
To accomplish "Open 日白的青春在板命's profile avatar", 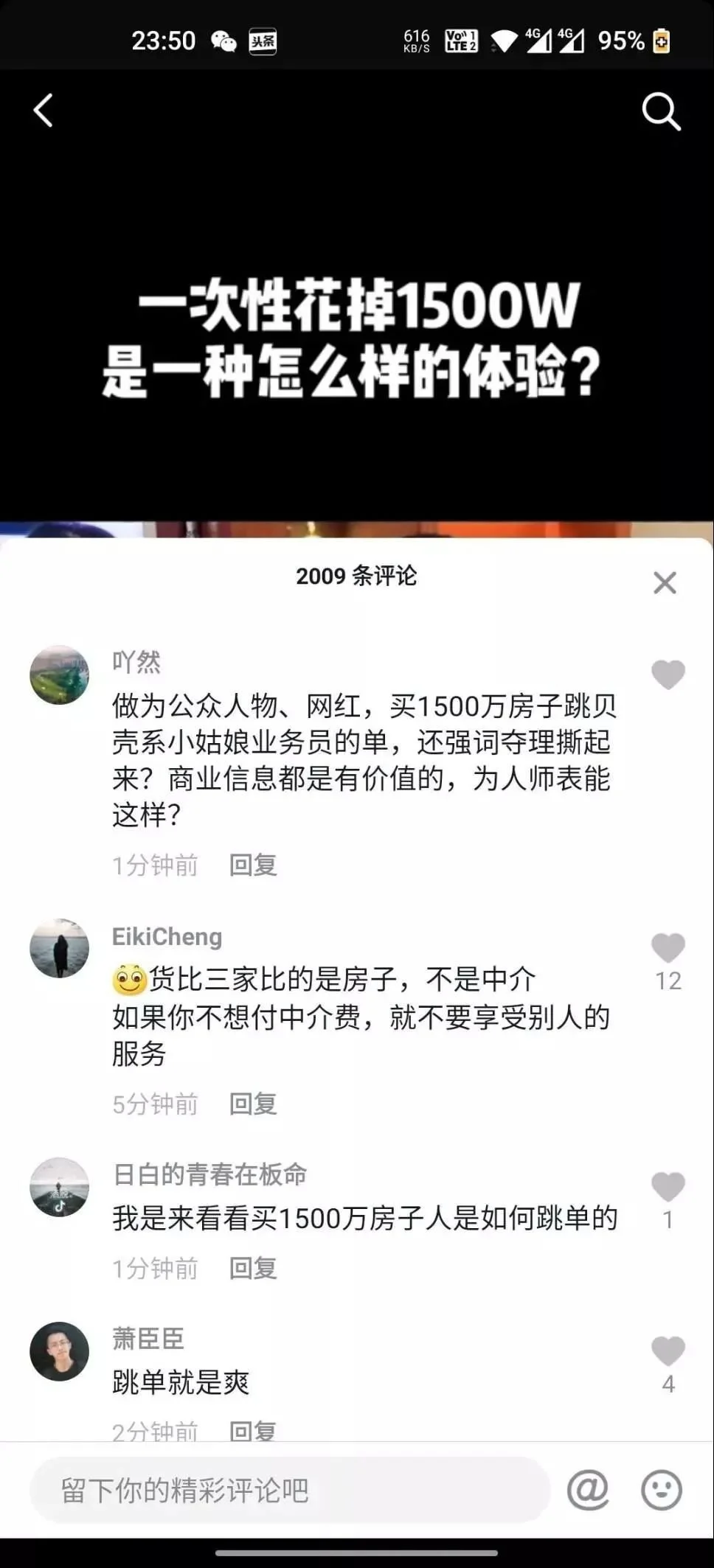I will [x=59, y=1187].
